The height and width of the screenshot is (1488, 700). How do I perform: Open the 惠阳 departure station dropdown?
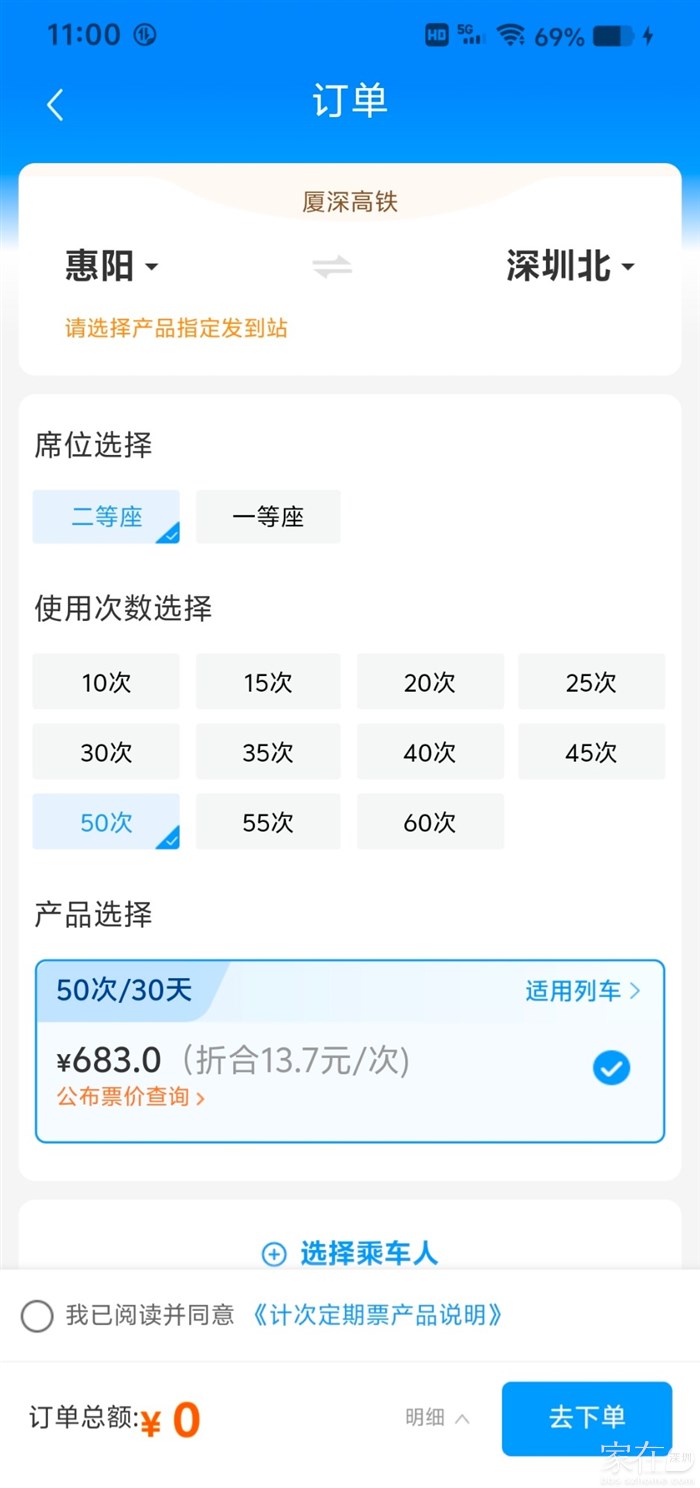point(112,267)
